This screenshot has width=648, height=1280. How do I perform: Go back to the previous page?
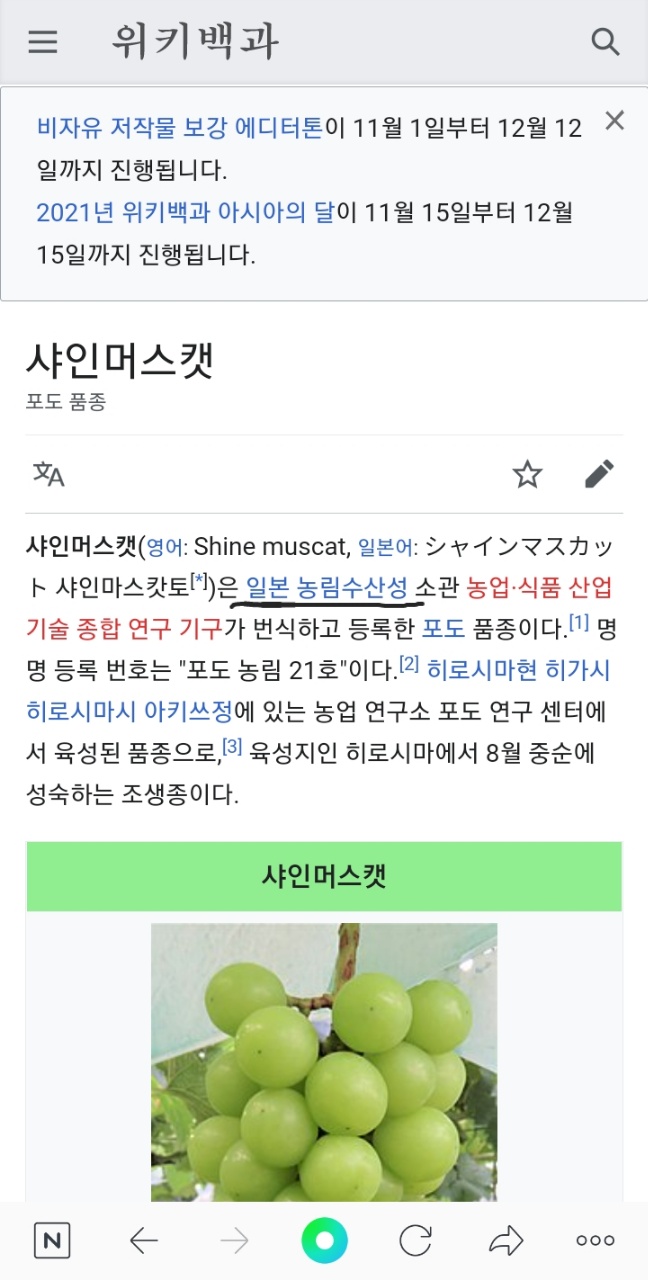144,1241
